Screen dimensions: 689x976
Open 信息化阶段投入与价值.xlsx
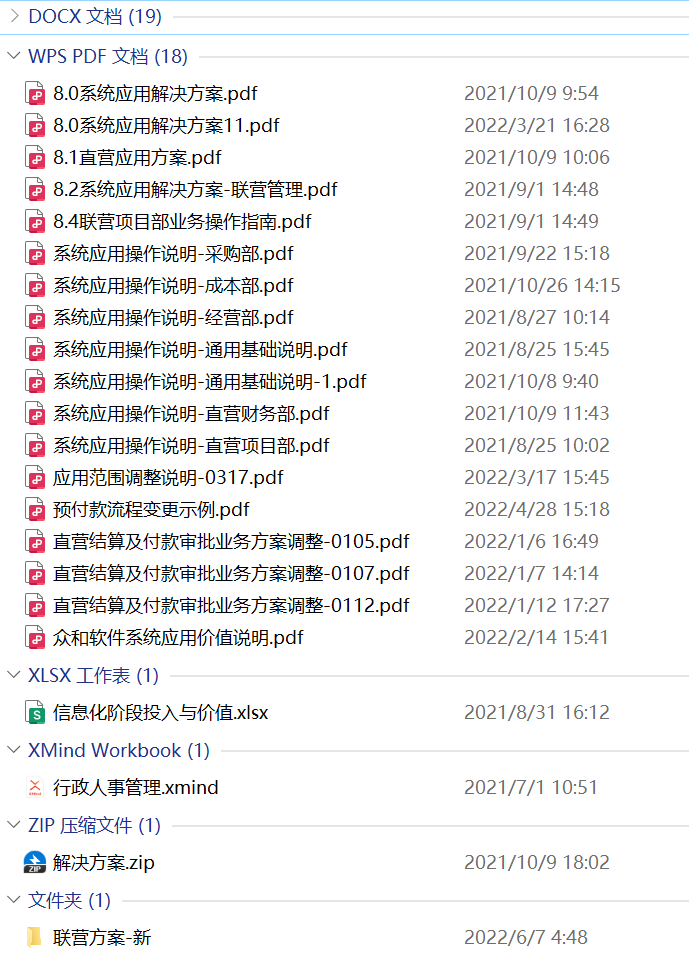coord(160,713)
